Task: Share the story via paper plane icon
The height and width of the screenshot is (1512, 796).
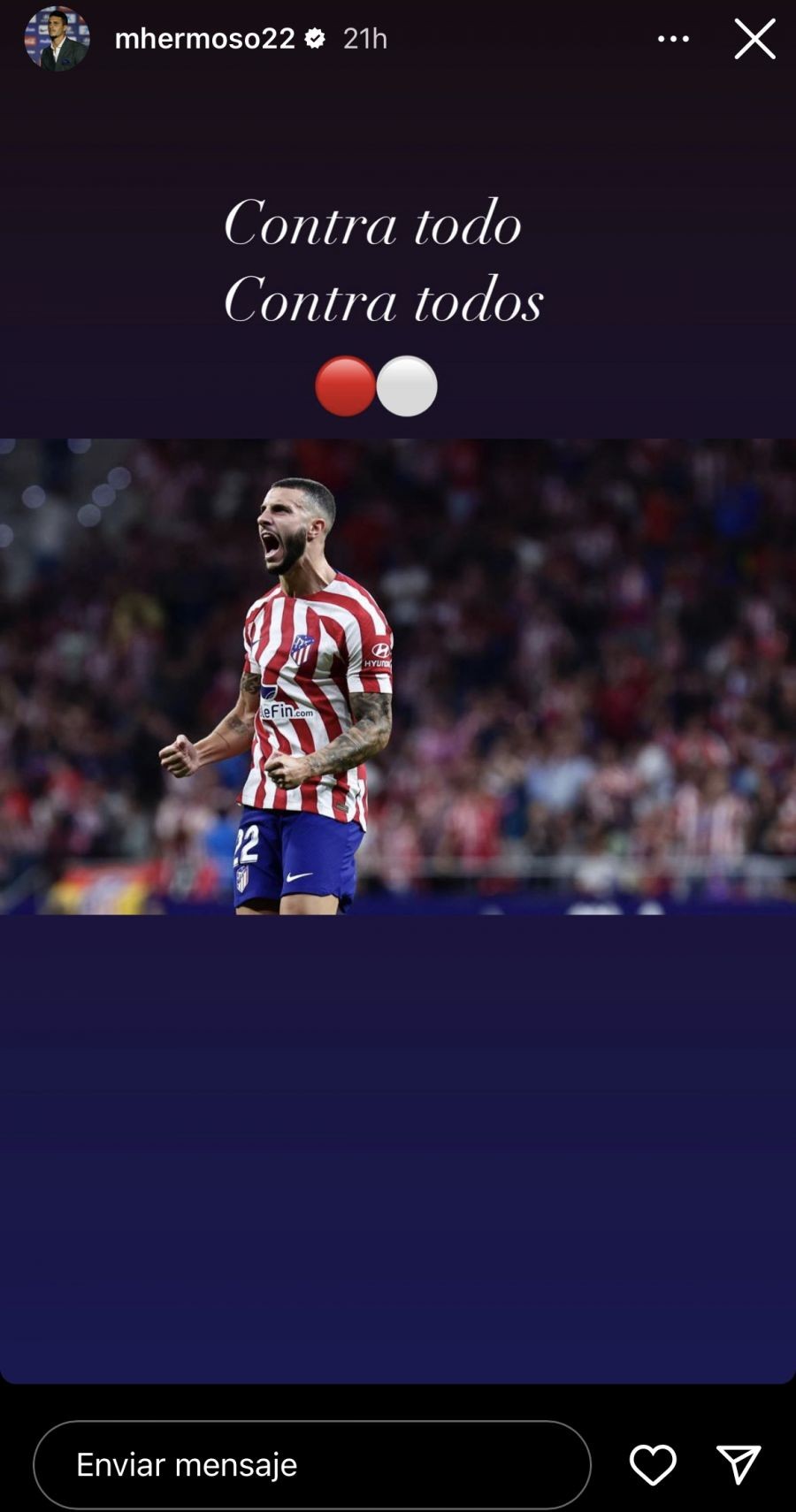Action: tap(739, 1465)
